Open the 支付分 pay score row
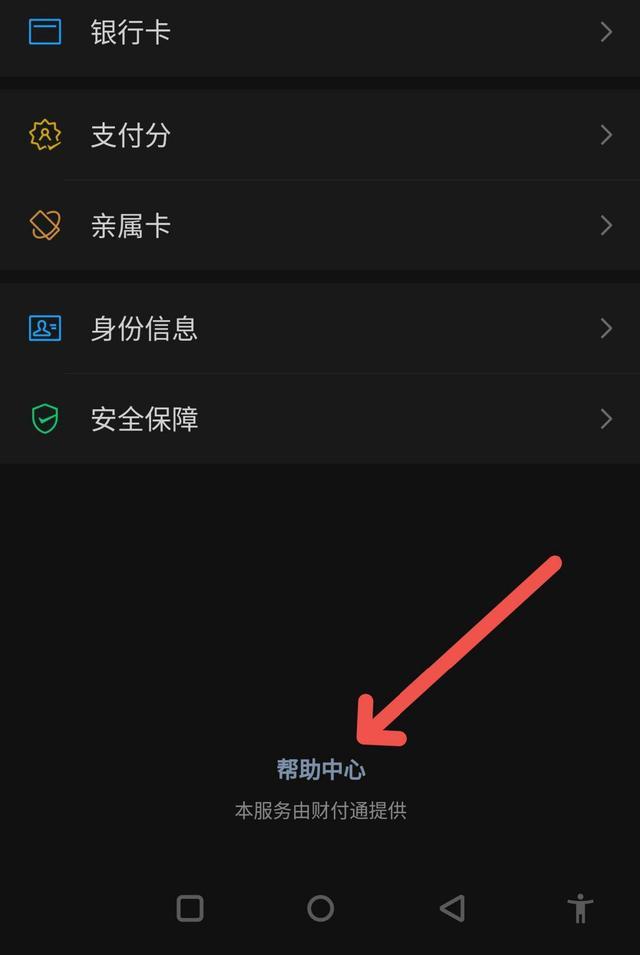This screenshot has width=640, height=955. point(320,135)
